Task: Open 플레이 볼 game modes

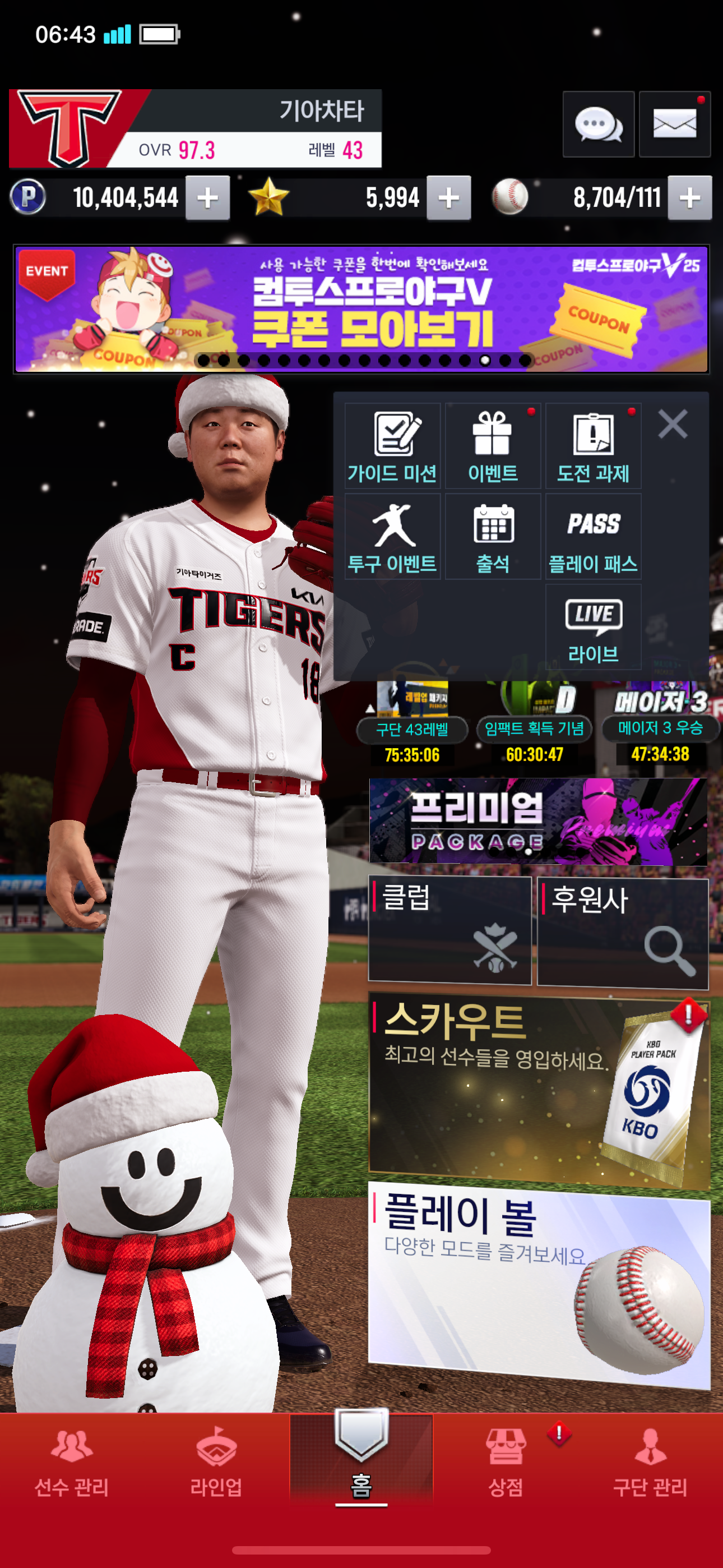Action: [538, 1283]
